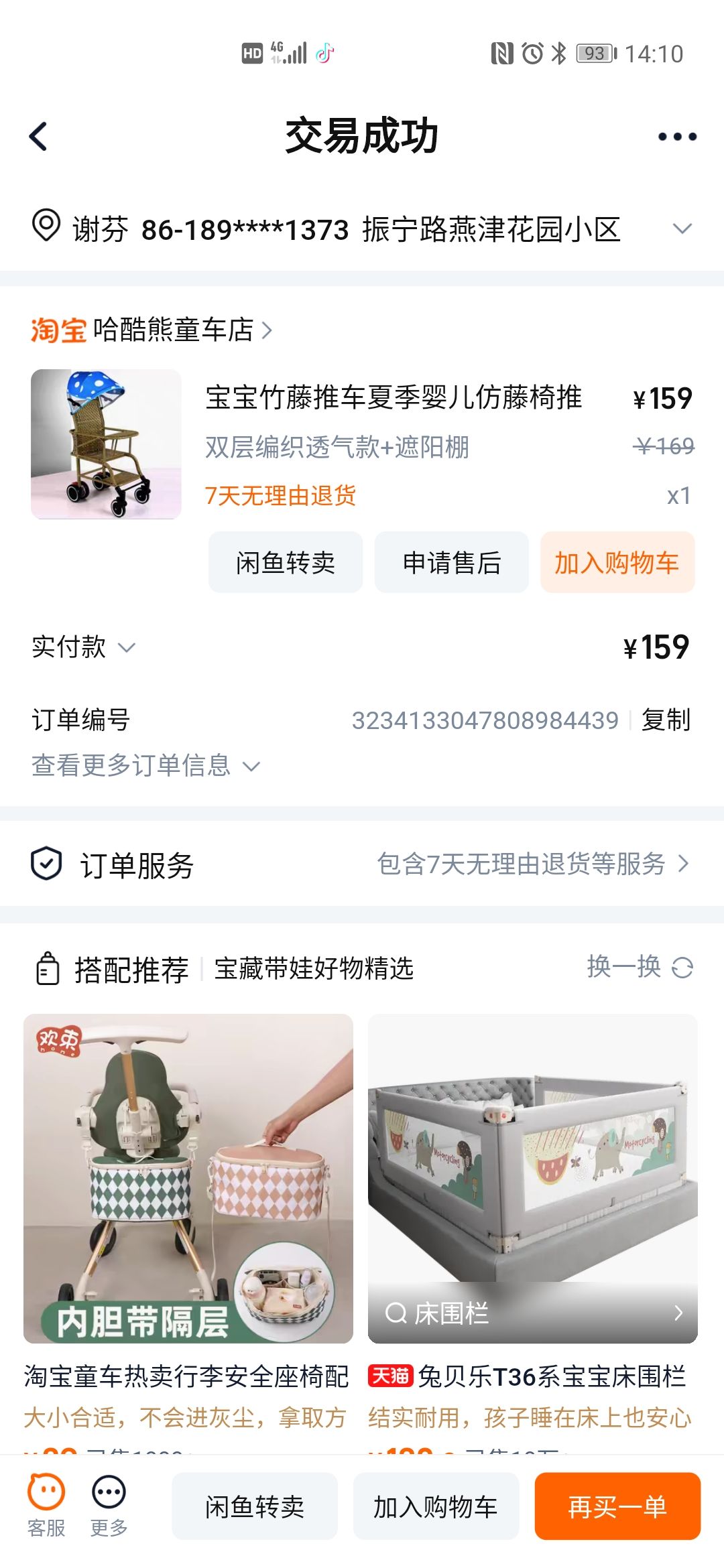724x1568 pixels.
Task: Open the 更多 options in bottom bar
Action: tap(109, 1506)
